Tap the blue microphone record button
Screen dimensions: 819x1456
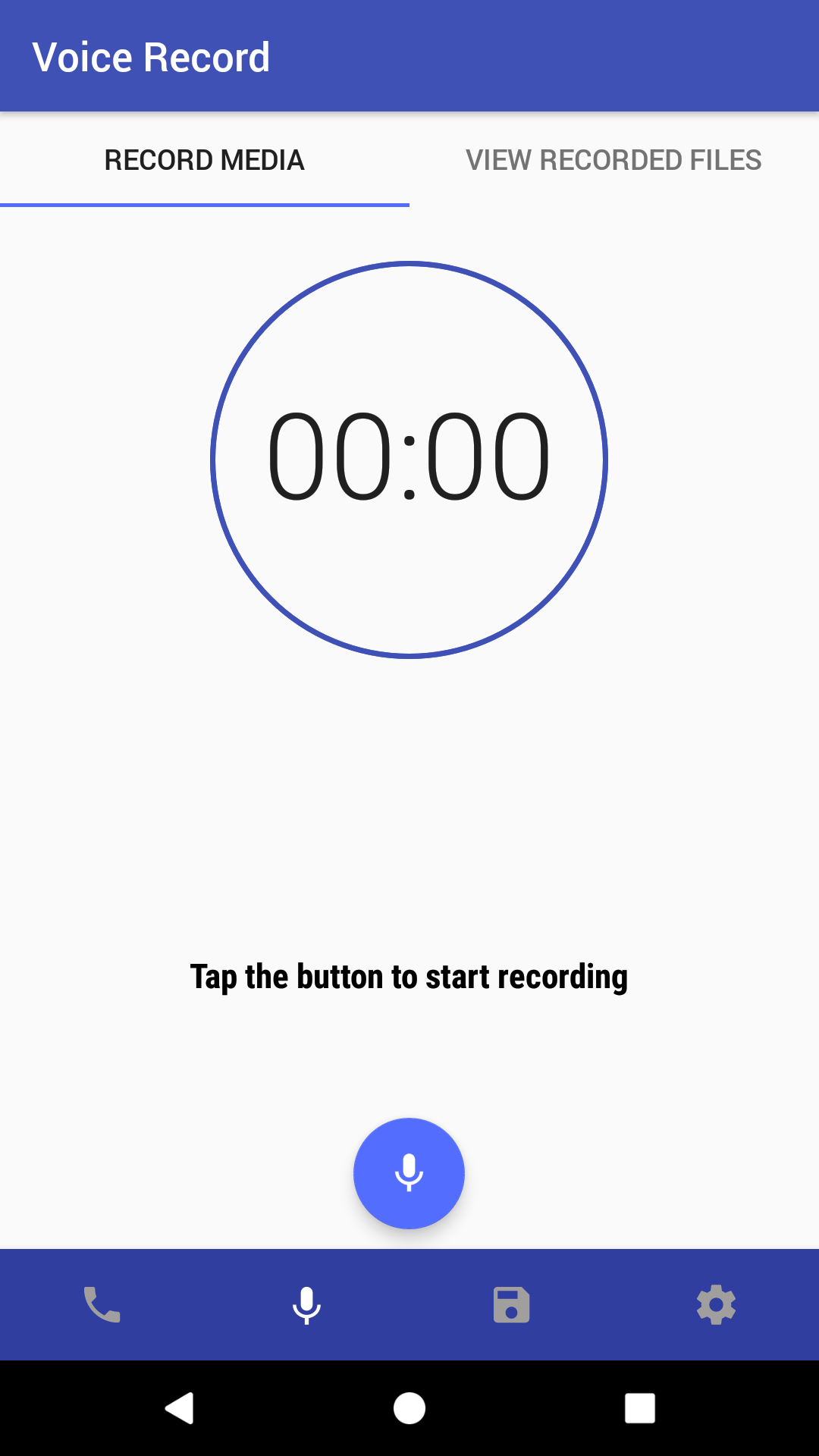pyautogui.click(x=408, y=1173)
